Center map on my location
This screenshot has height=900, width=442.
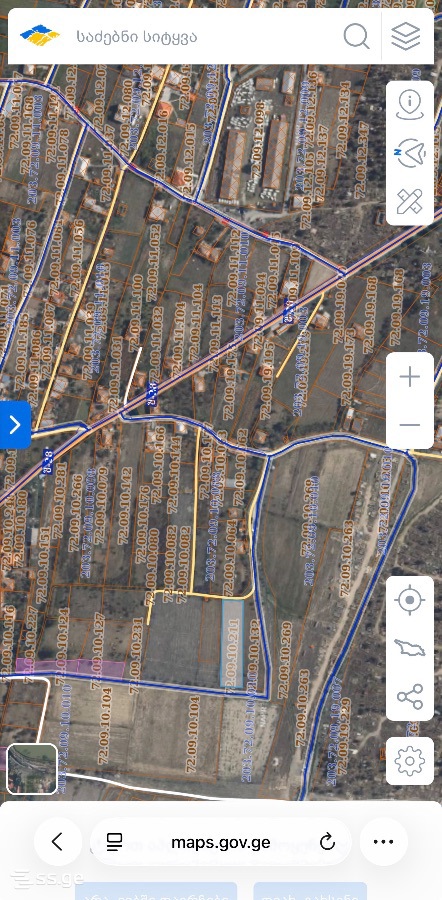point(410,600)
